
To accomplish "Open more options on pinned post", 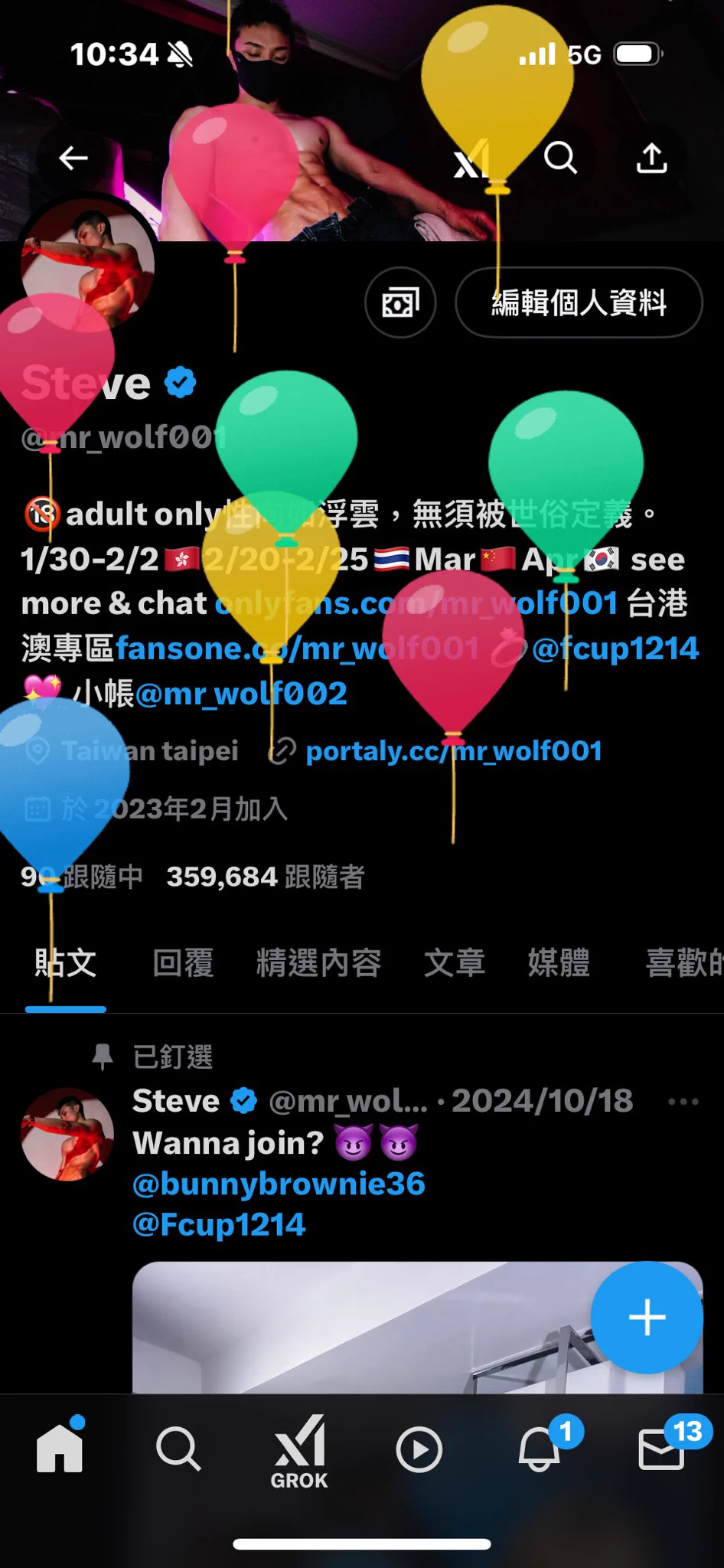I will point(683,1102).
